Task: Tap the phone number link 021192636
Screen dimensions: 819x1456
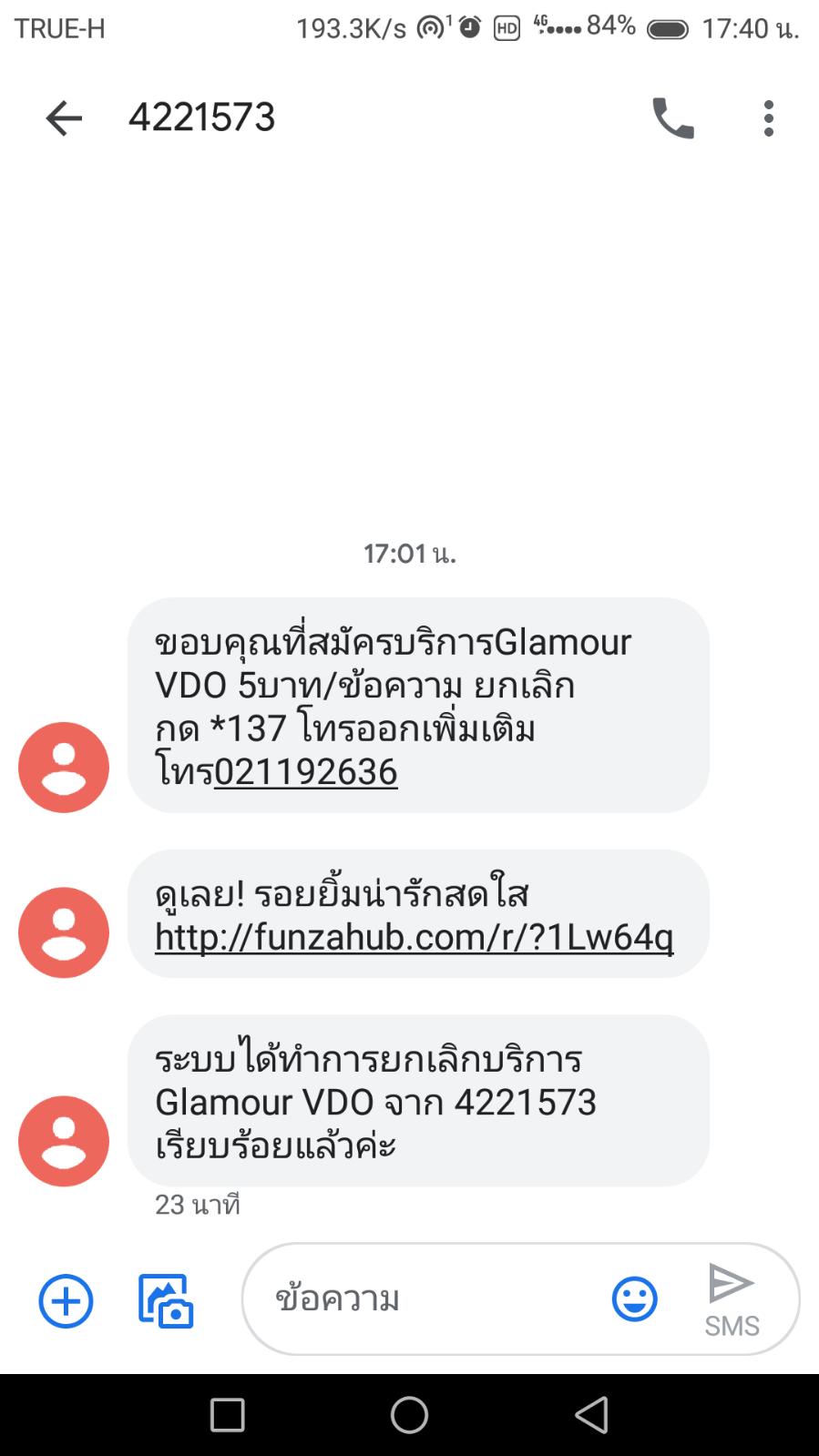Action: point(306,772)
